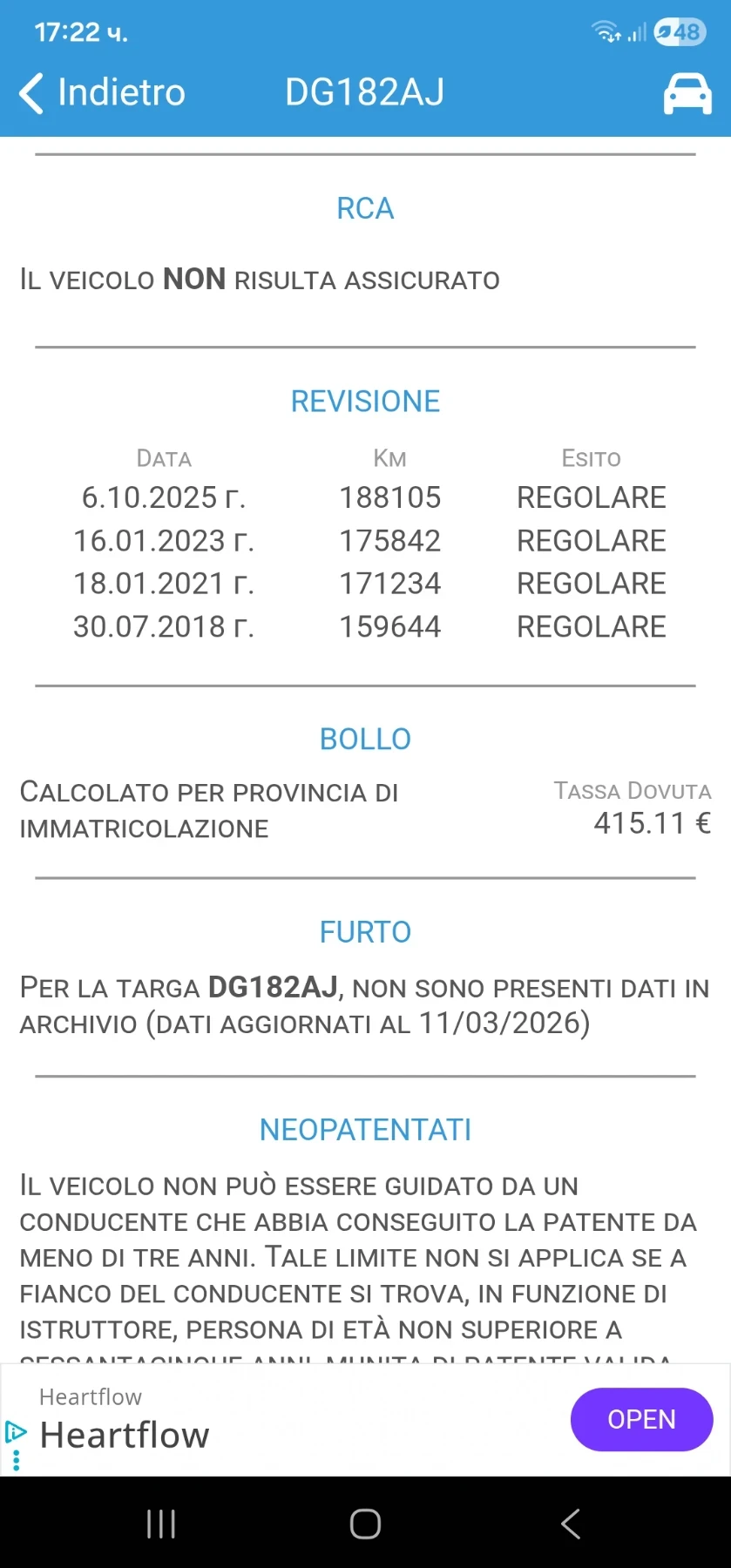Show recent apps from navigation bar
The image size is (731, 1568).
pyautogui.click(x=161, y=1524)
